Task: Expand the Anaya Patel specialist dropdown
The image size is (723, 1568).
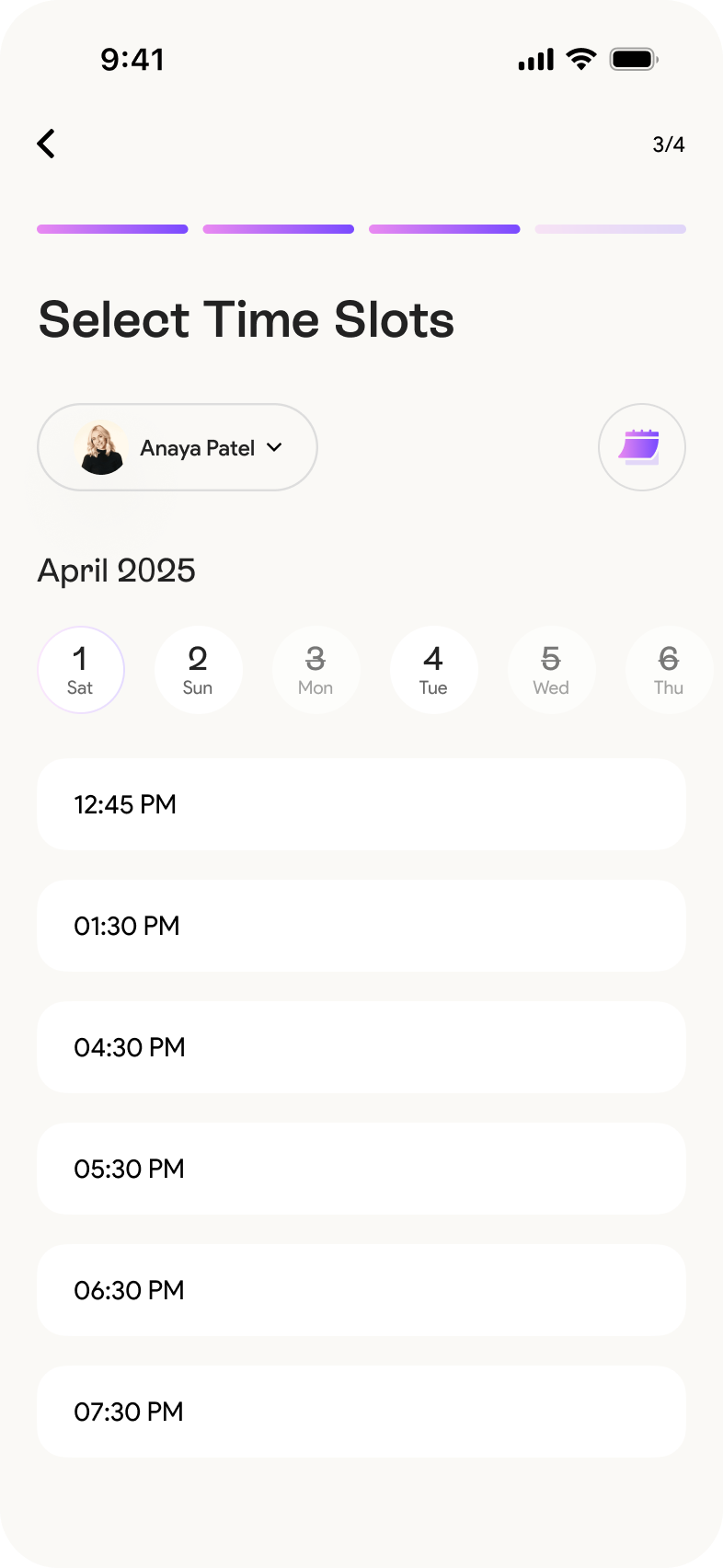Action: point(178,447)
